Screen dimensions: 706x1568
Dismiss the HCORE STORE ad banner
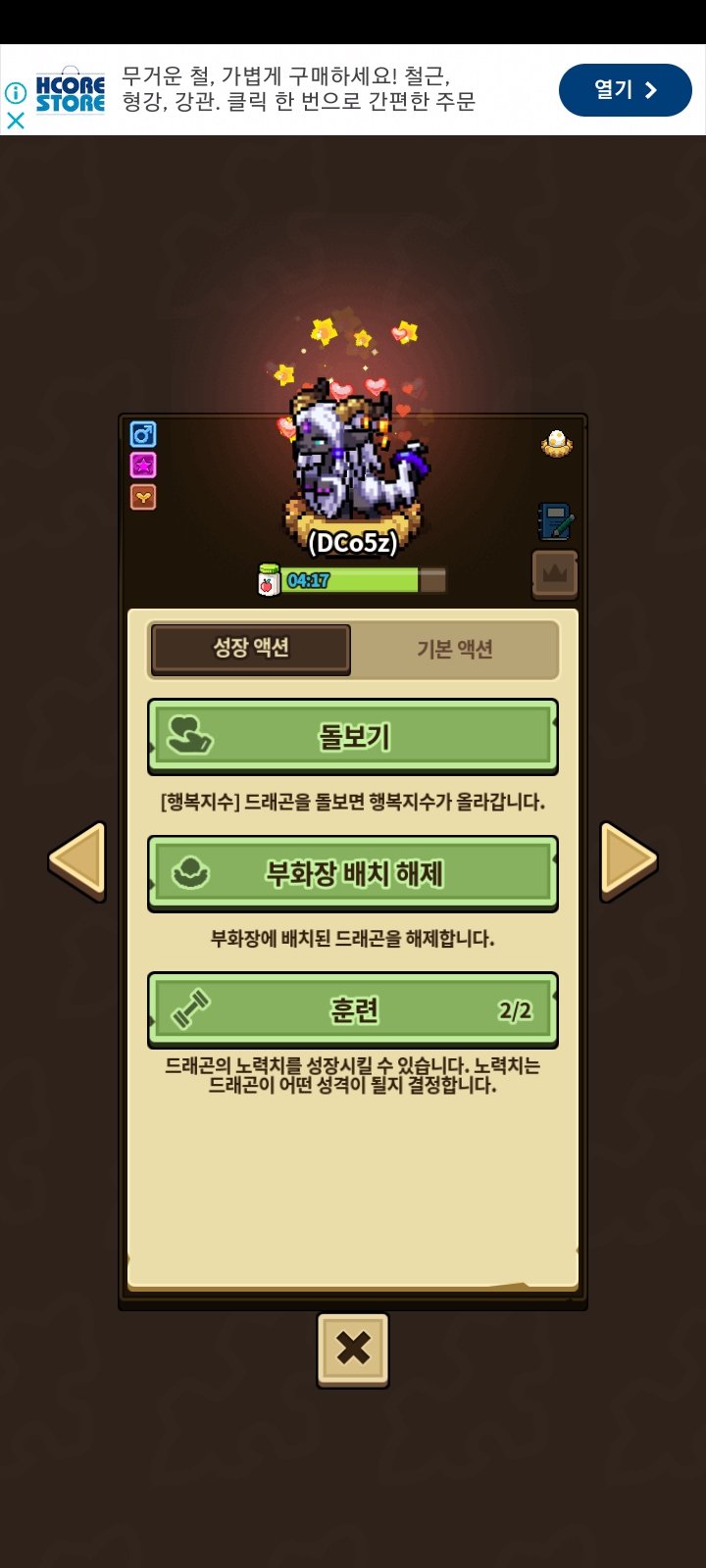[16, 121]
